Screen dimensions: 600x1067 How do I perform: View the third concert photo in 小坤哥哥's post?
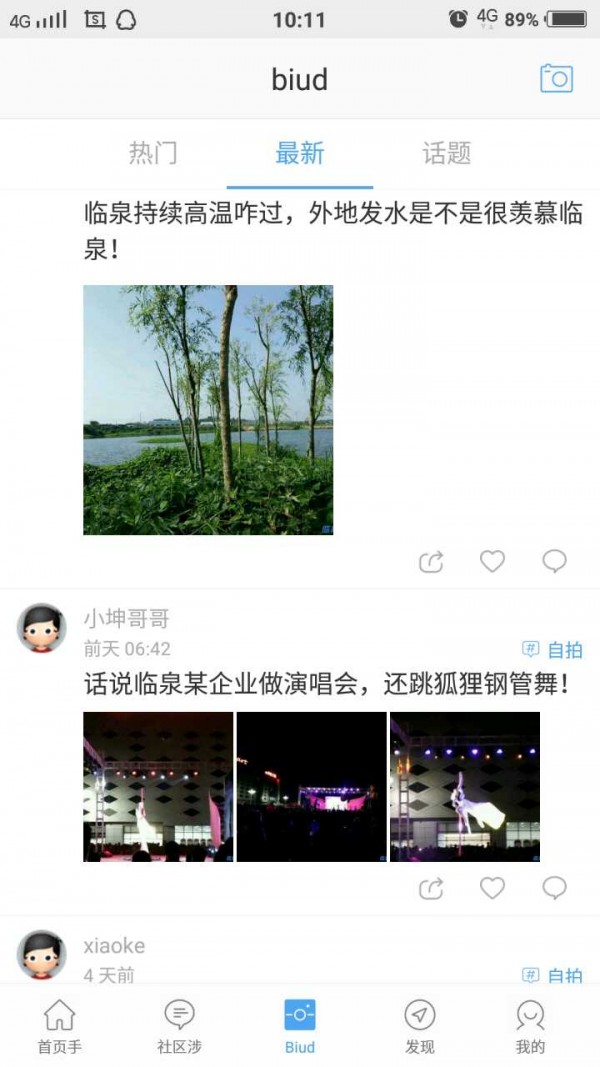click(465, 787)
